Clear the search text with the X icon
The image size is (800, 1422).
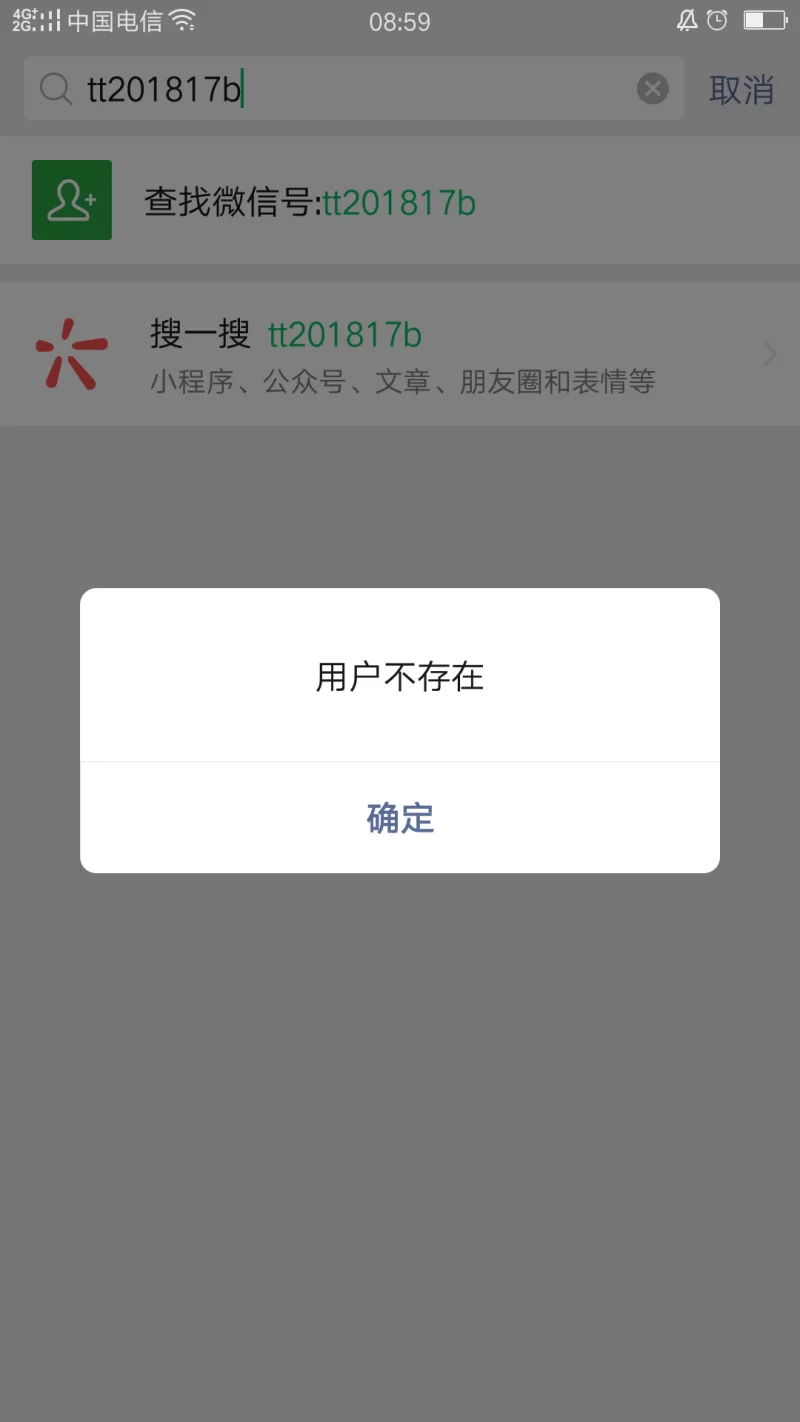tap(652, 90)
